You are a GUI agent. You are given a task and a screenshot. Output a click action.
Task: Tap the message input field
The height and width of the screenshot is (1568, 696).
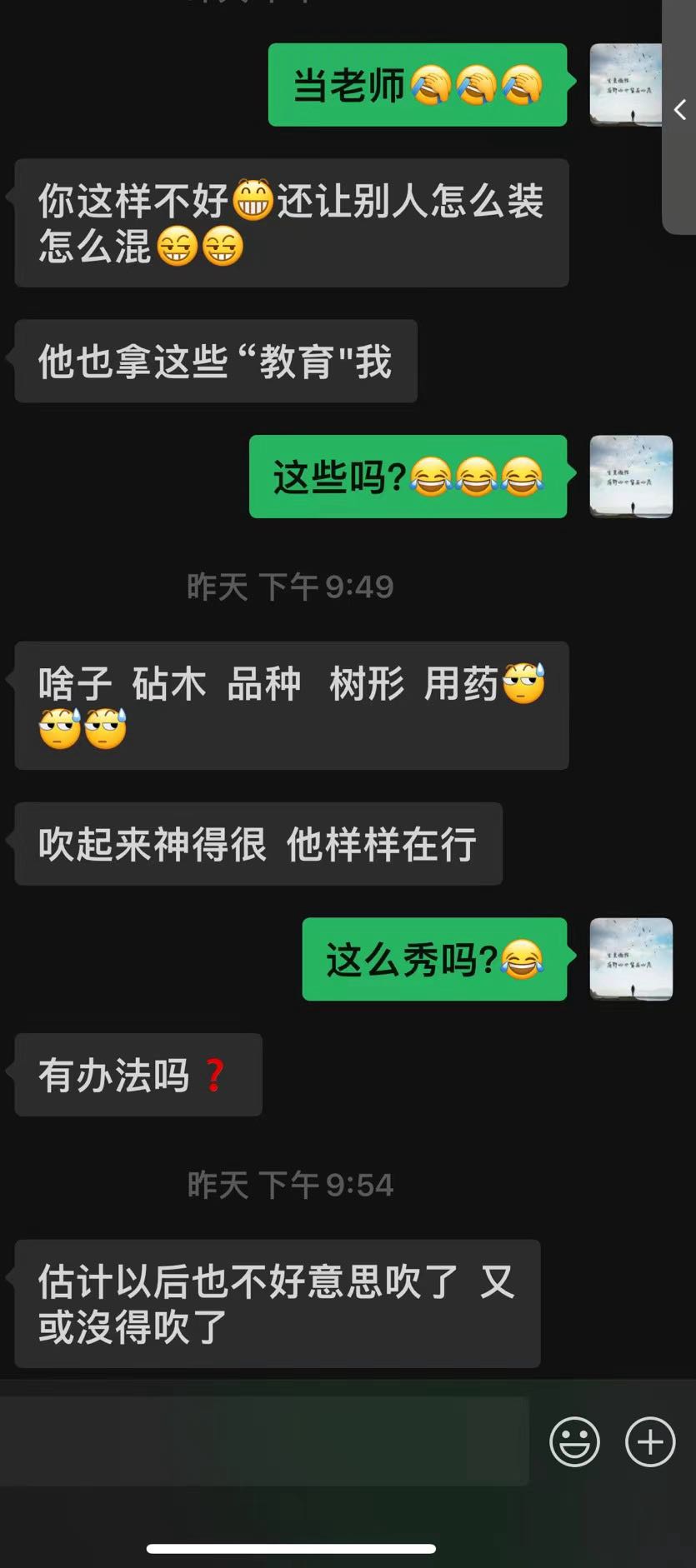[x=264, y=1441]
